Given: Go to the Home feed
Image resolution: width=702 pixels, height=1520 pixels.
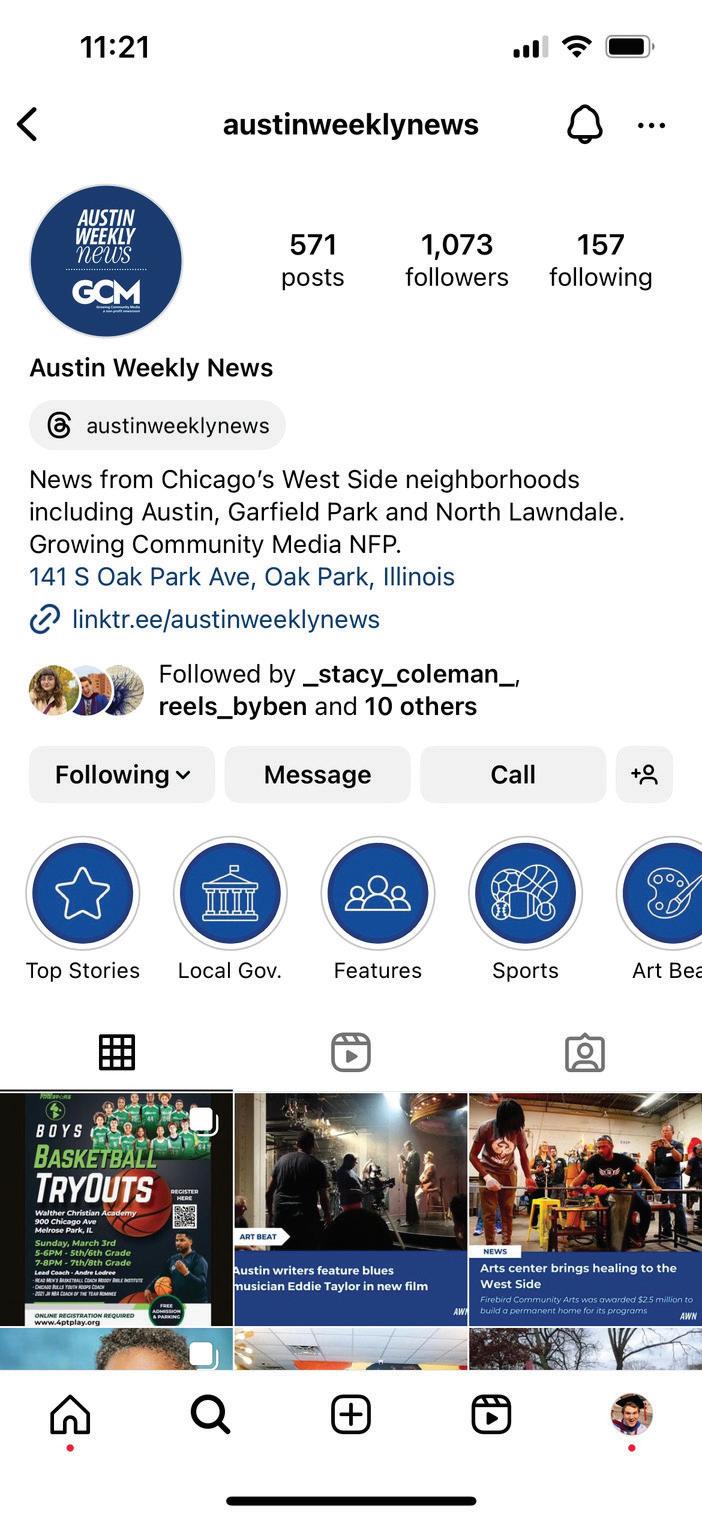Looking at the screenshot, I should click(x=70, y=1415).
